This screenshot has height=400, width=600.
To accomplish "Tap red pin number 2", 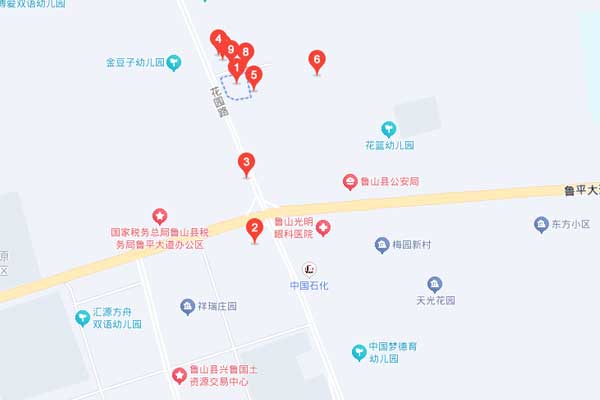I will click(255, 229).
